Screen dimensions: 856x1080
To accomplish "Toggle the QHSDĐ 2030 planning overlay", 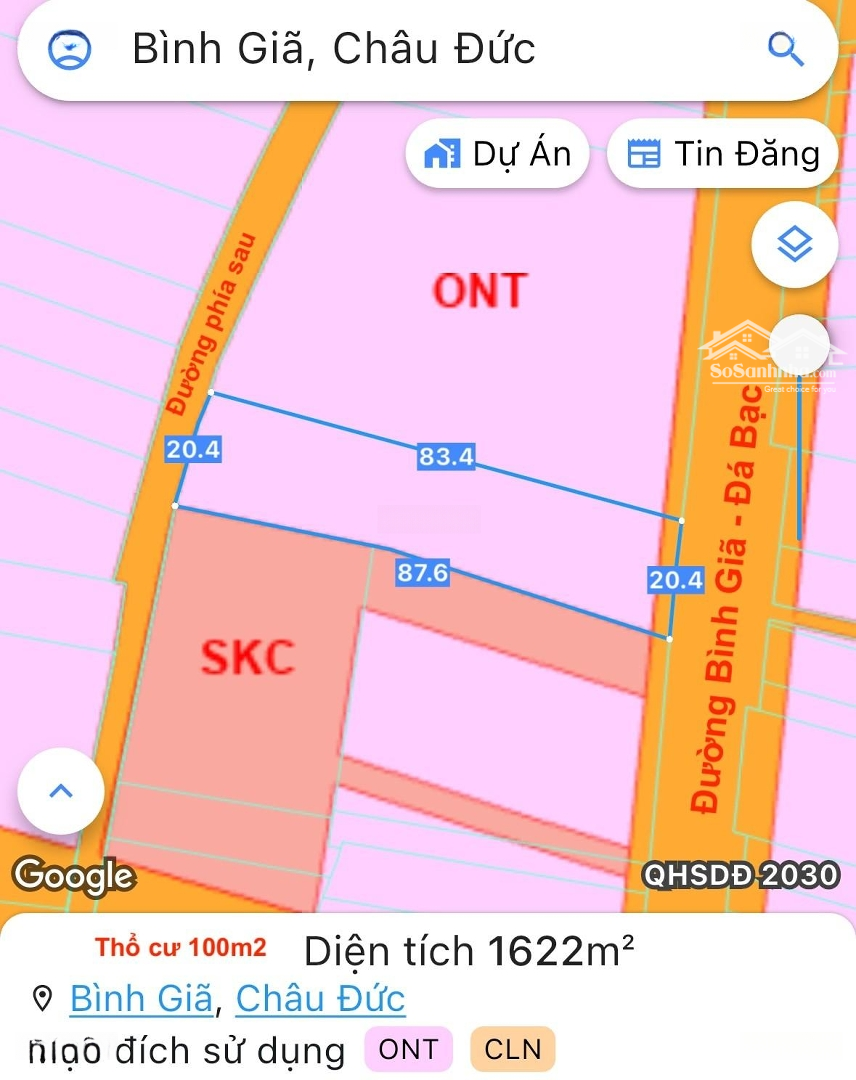I will click(742, 874).
